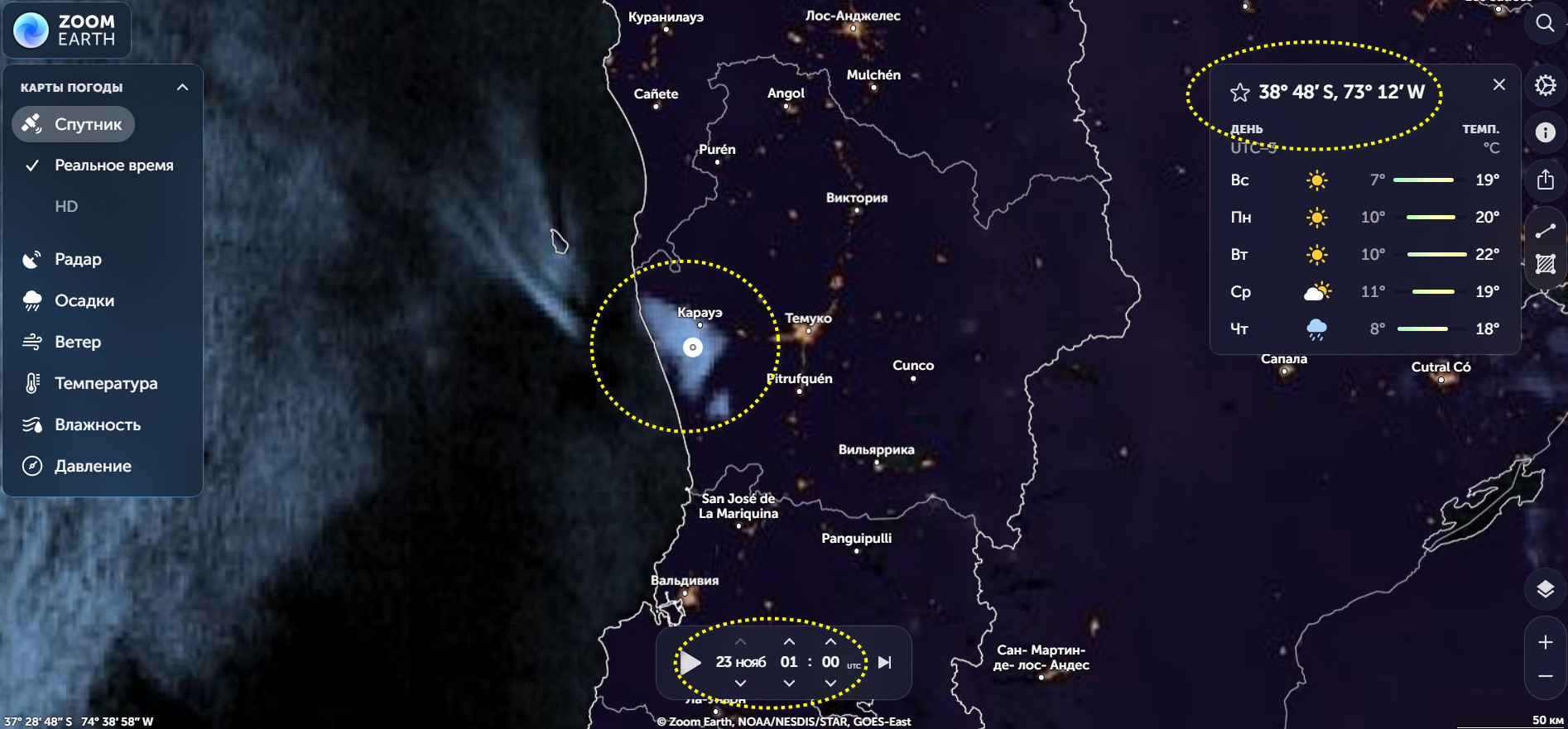Close the location forecast panel
Screen dimensions: 1568x729
point(1498,84)
